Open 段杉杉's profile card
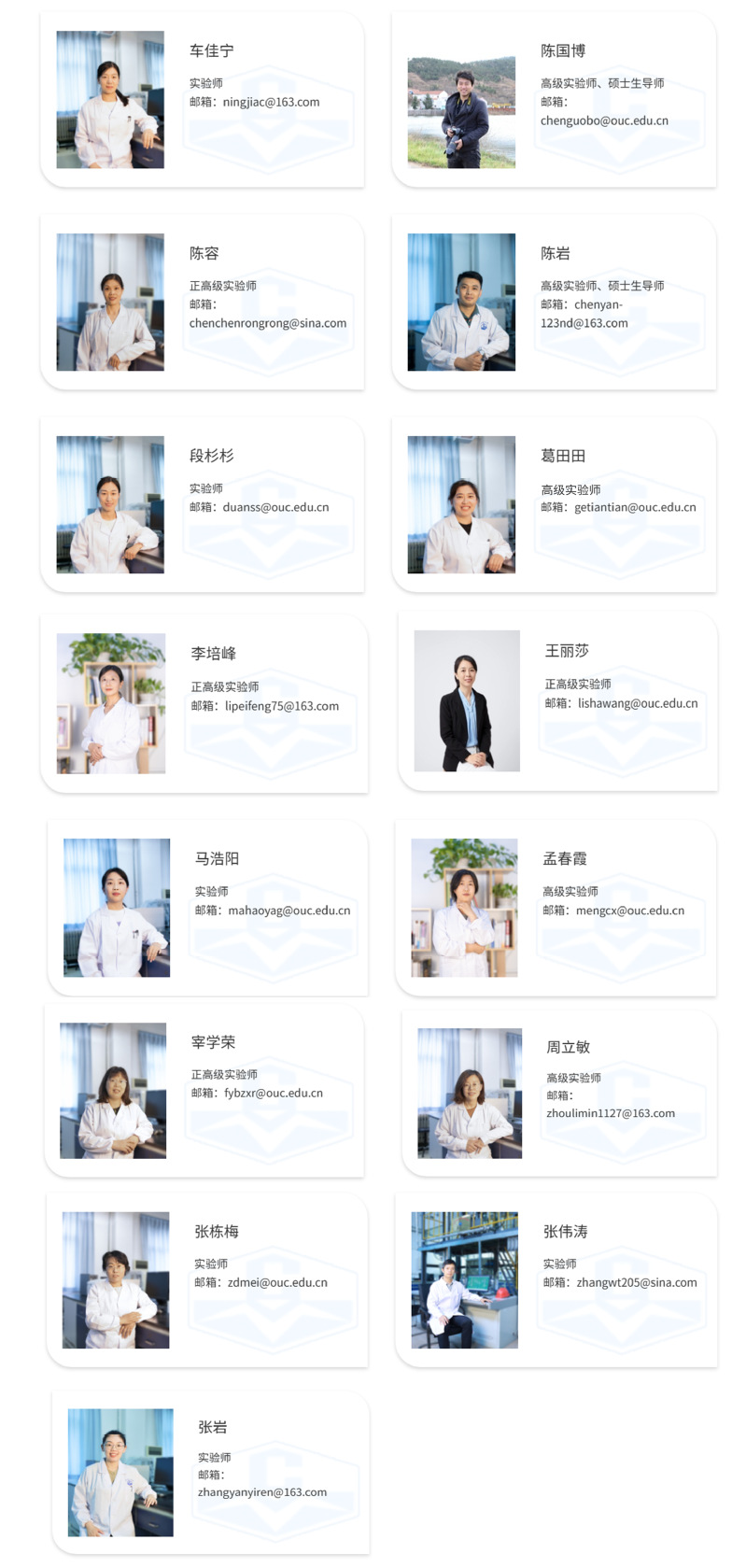The width and height of the screenshot is (746, 1568). click(x=202, y=504)
